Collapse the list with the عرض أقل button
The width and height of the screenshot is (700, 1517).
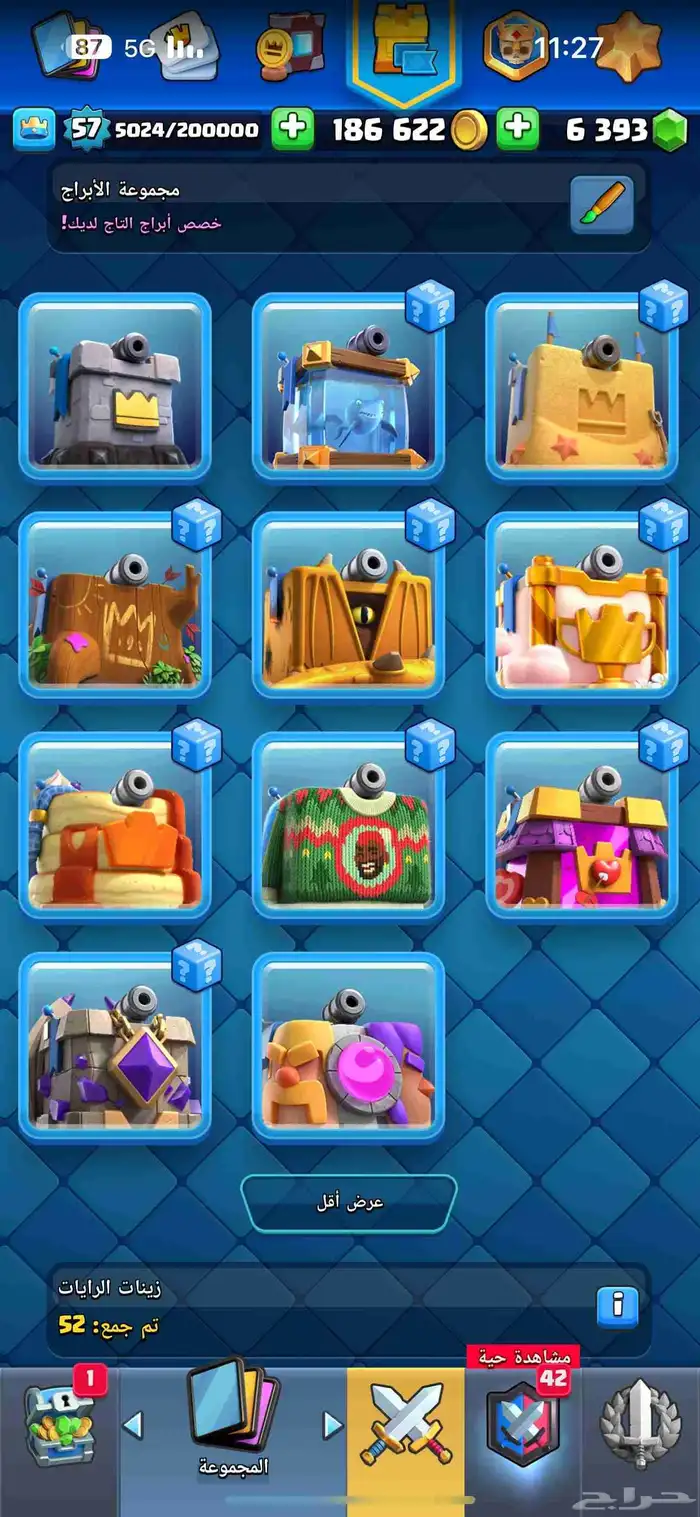coord(349,1202)
